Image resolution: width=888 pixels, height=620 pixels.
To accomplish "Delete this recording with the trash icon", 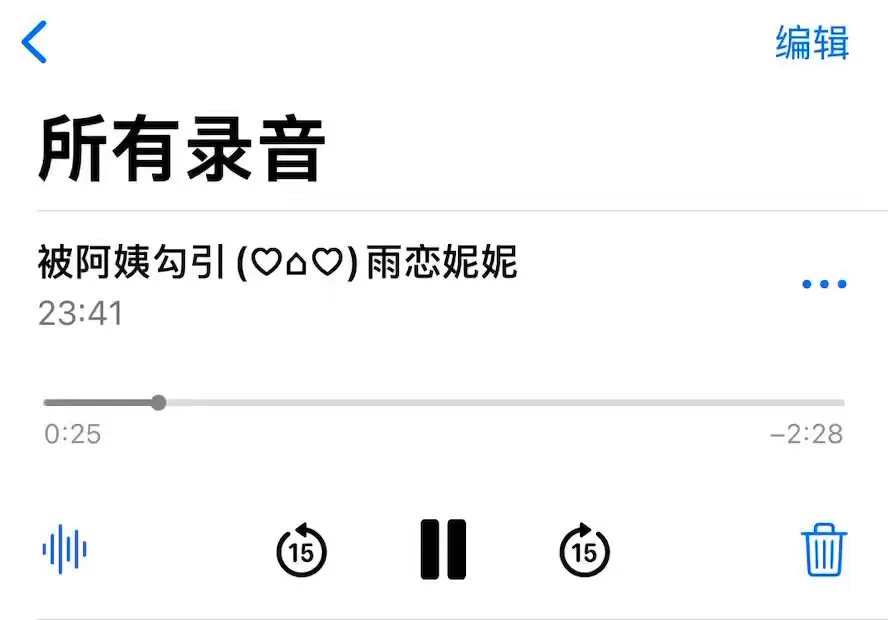I will pos(824,550).
